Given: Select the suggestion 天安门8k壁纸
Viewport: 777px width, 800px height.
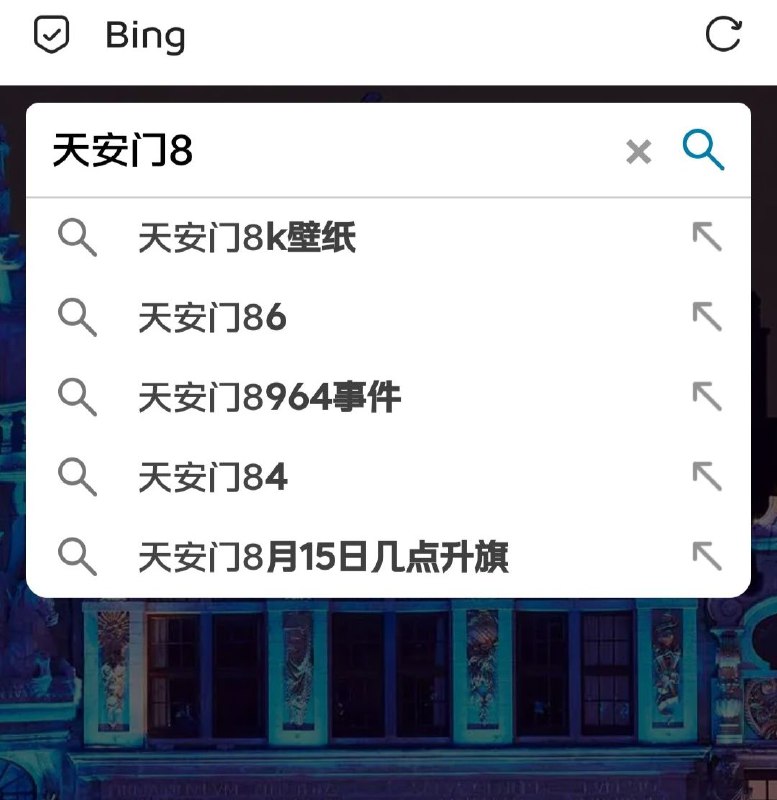Looking at the screenshot, I should click(251, 238).
